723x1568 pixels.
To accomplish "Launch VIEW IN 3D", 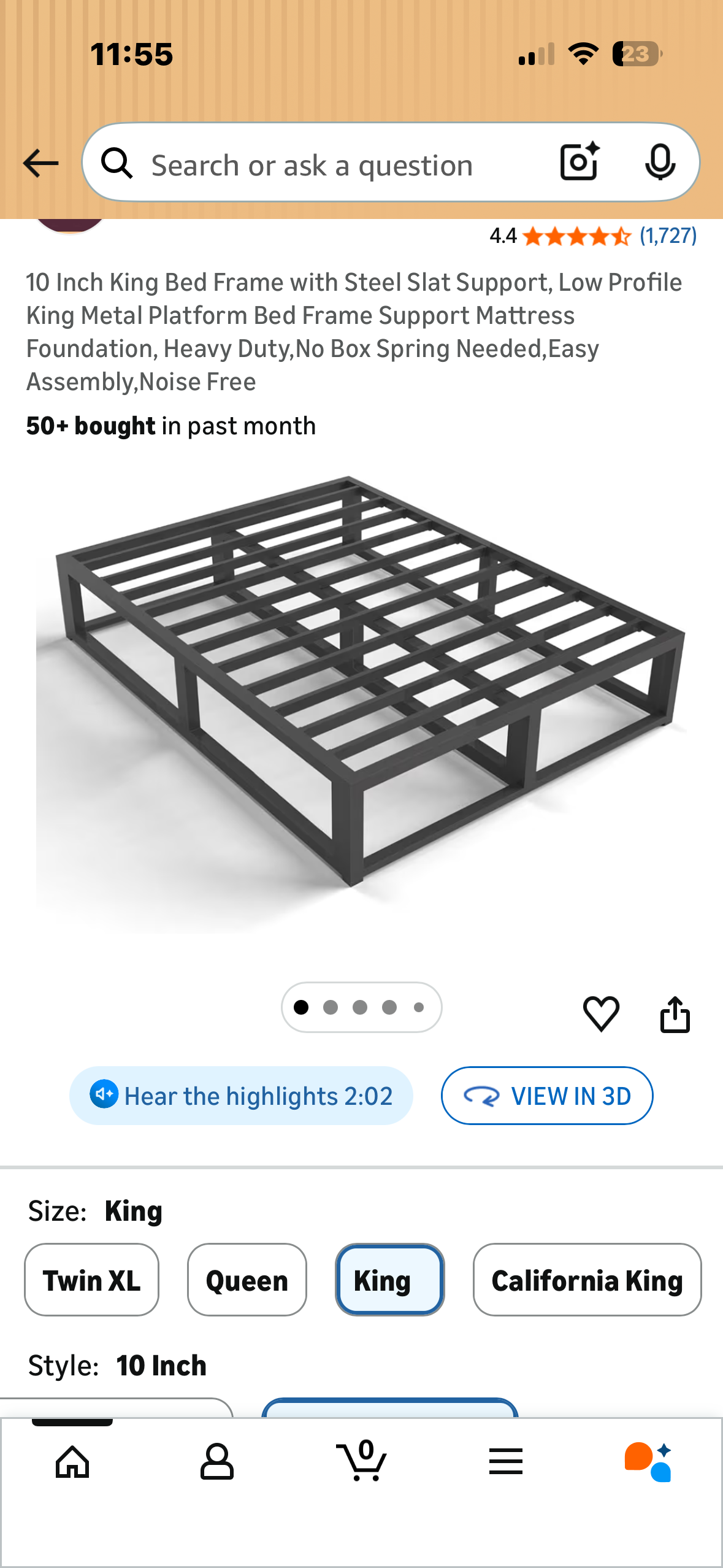I will point(547,1096).
